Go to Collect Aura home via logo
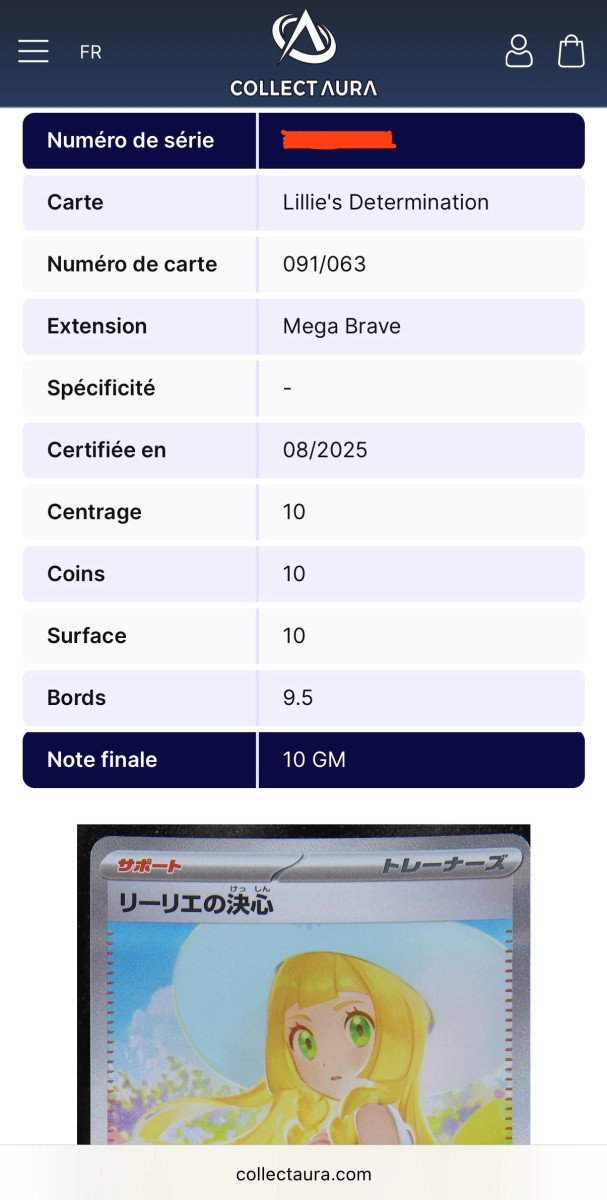 coord(304,54)
